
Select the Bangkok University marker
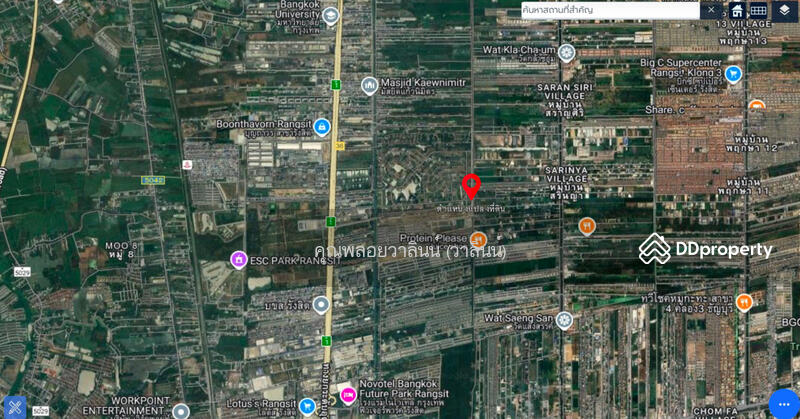[x=331, y=15]
